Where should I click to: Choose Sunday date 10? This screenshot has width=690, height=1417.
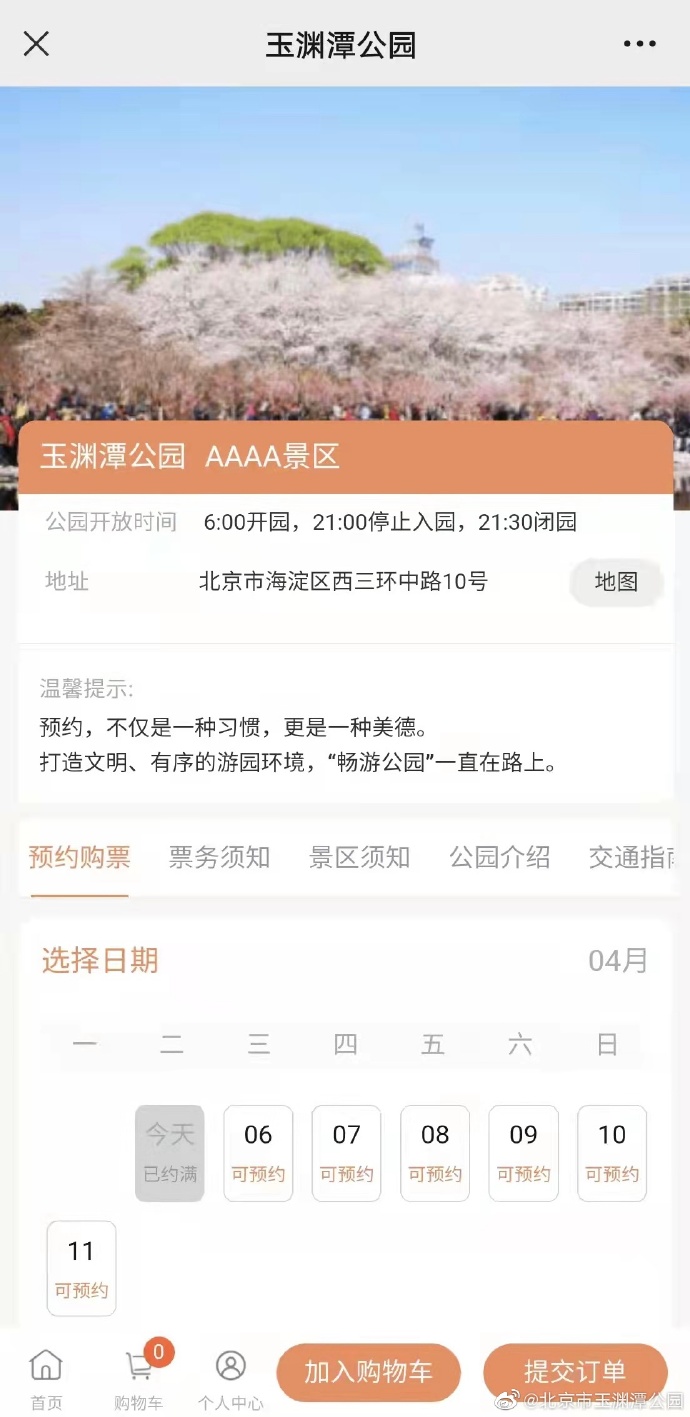point(612,1152)
